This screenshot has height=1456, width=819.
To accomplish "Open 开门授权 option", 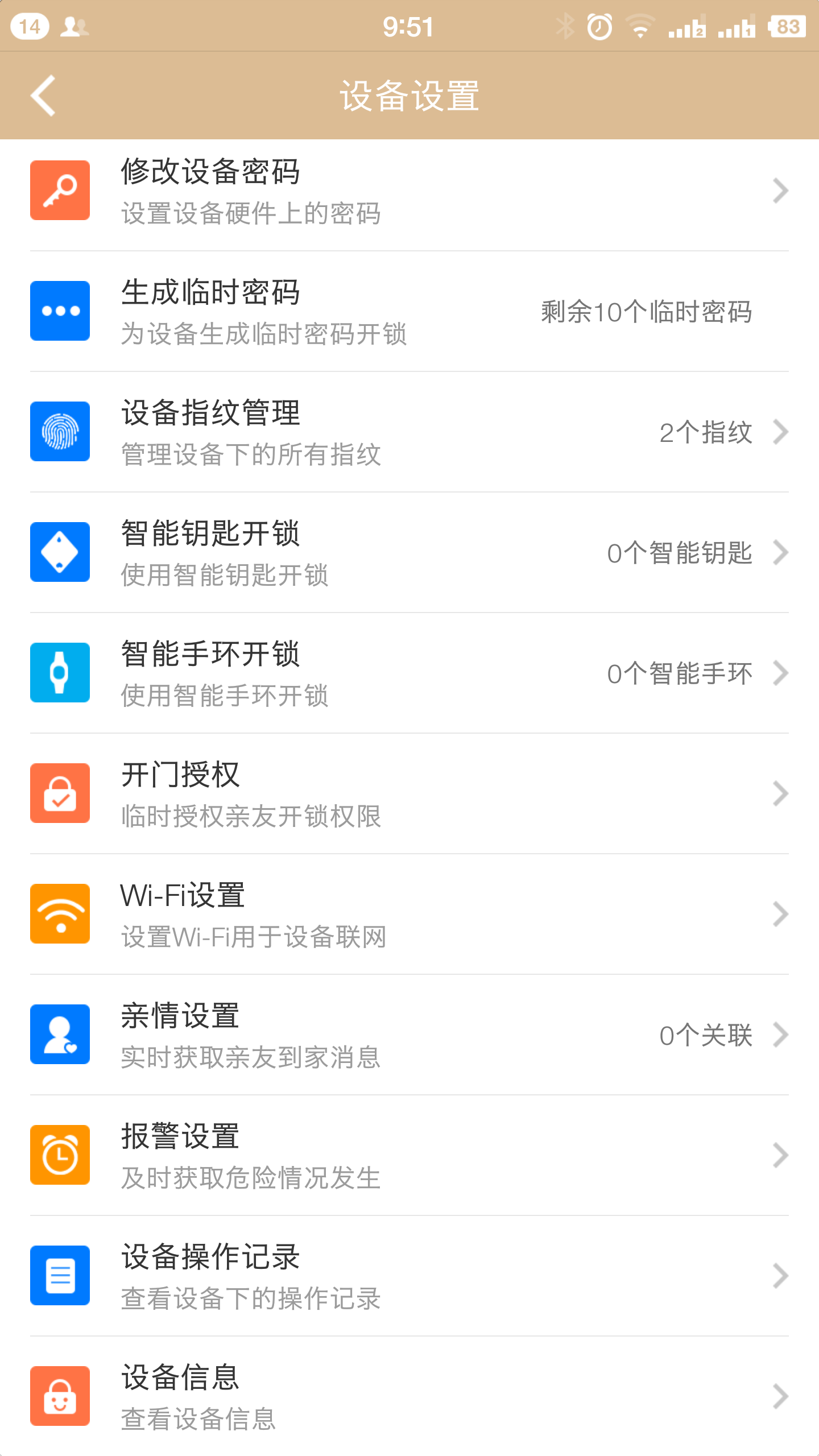I will coord(409,794).
